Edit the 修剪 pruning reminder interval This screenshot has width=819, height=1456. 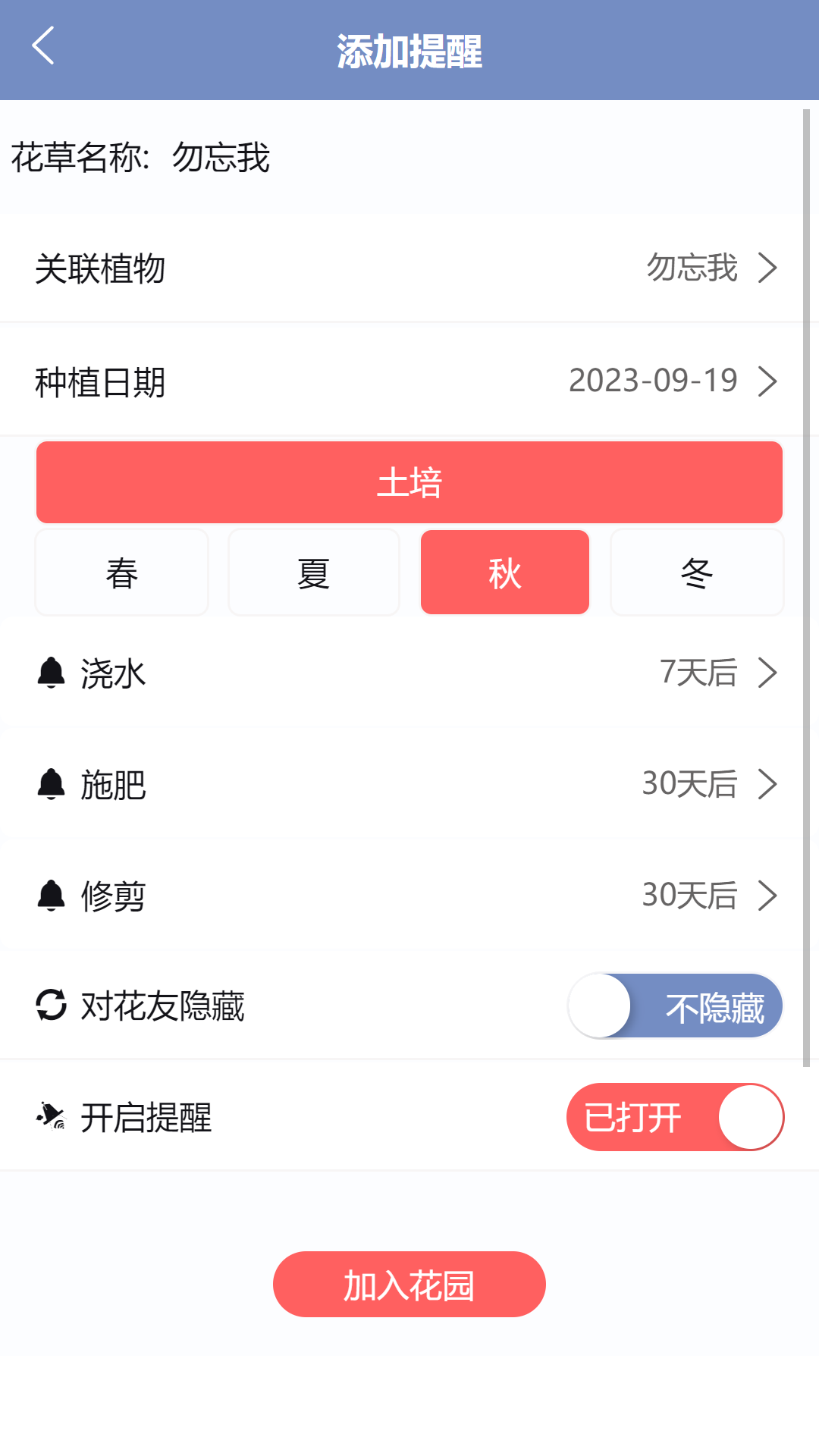coord(409,896)
